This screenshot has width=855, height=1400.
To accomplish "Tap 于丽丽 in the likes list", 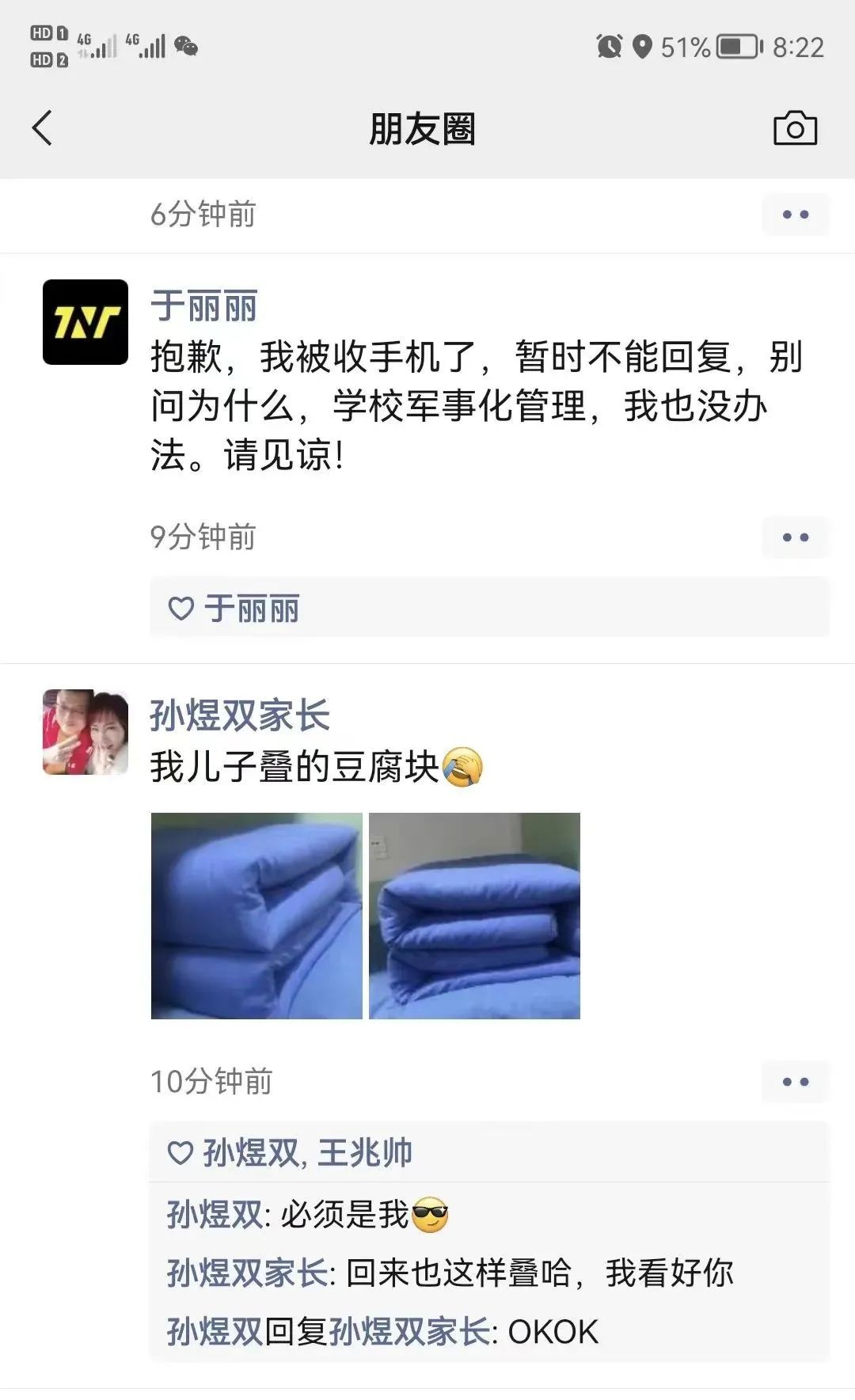I will pyautogui.click(x=252, y=609).
